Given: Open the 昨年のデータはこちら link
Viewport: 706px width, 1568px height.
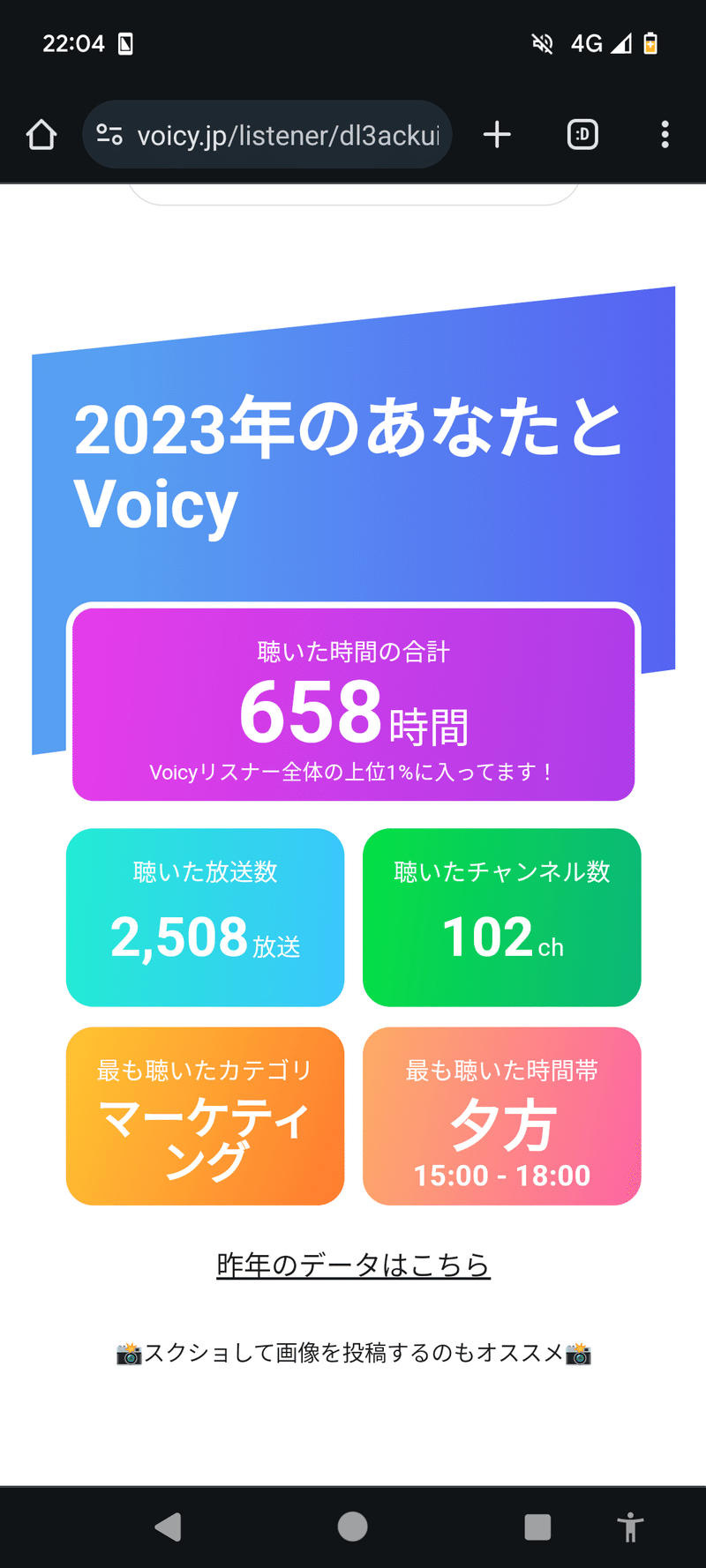Looking at the screenshot, I should coord(352,1264).
